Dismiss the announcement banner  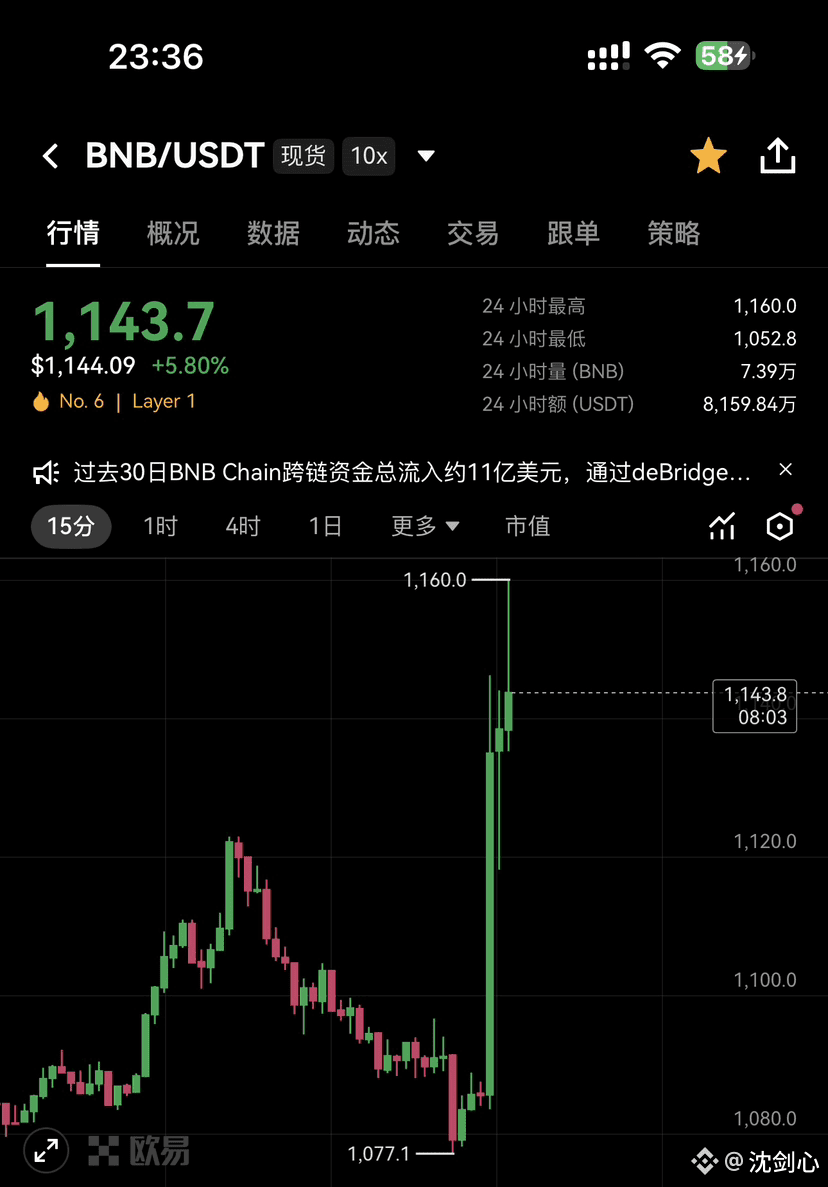(786, 470)
